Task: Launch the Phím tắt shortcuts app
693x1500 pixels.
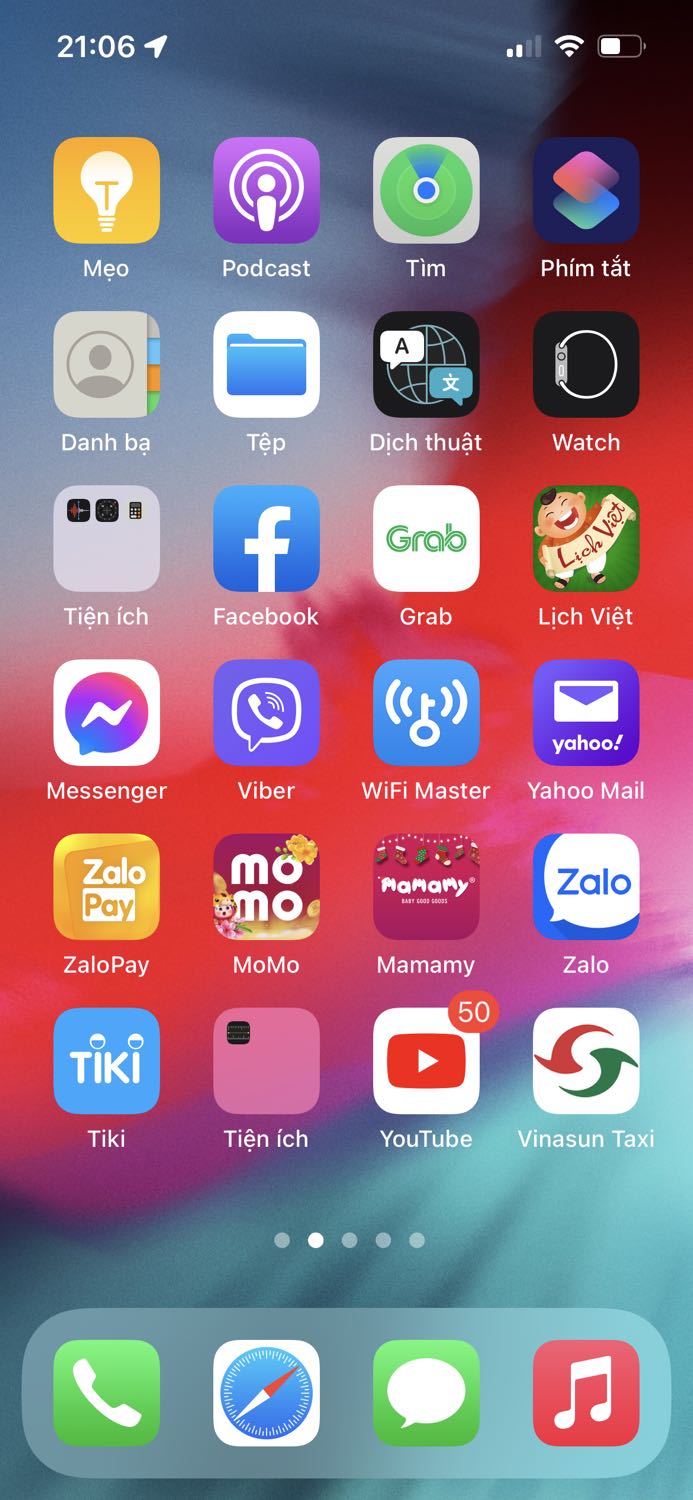Action: click(x=586, y=190)
